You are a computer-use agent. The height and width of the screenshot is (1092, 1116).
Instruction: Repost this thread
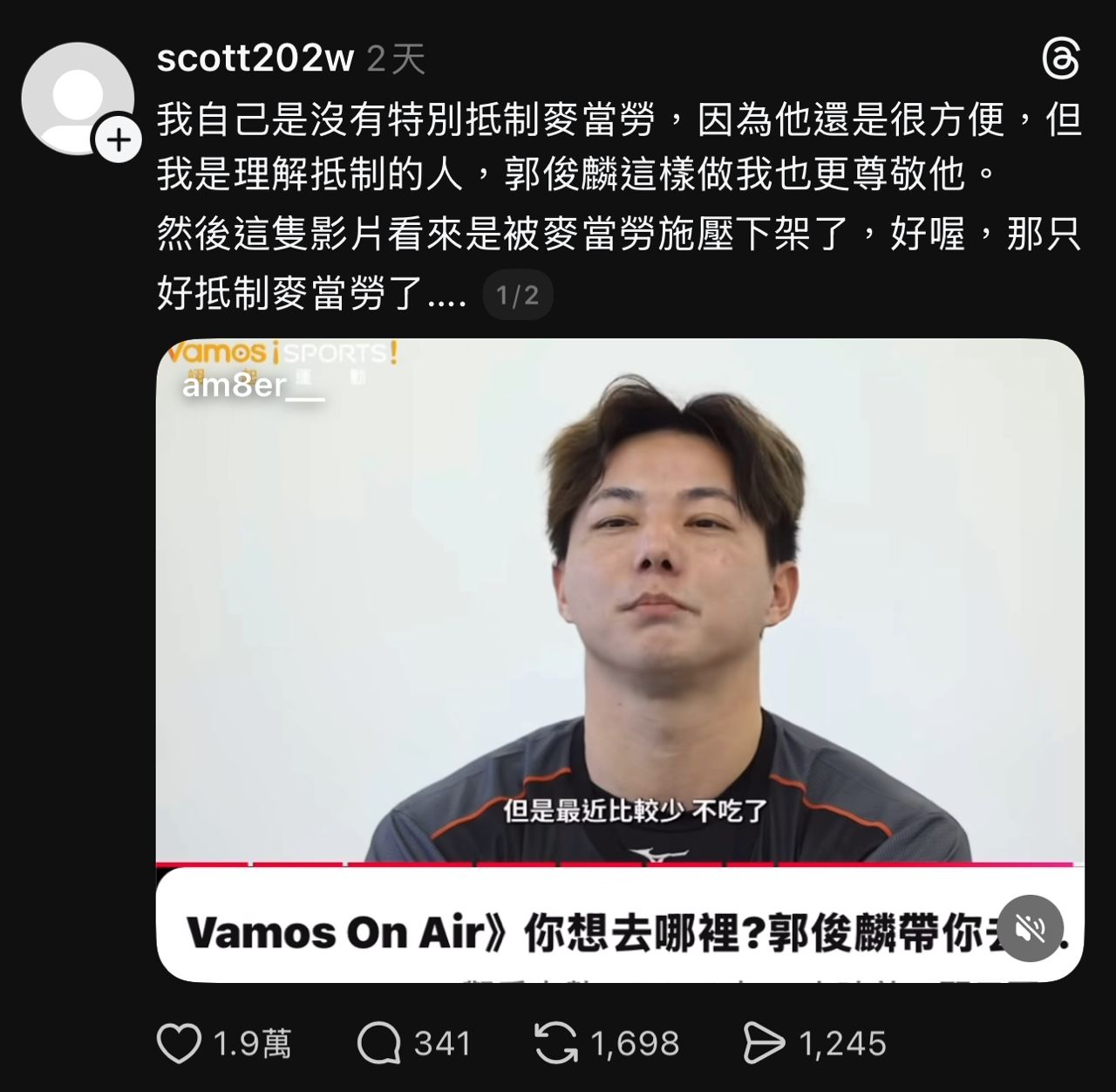(556, 1043)
